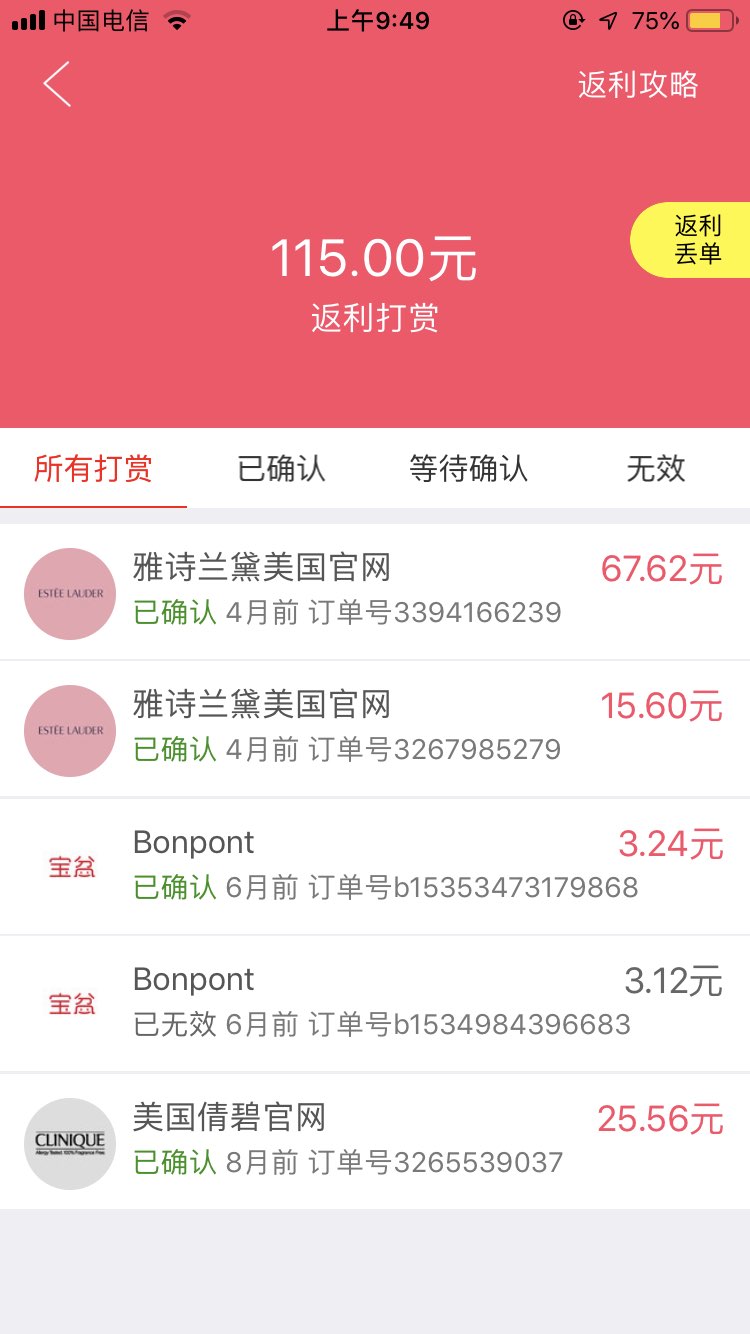This screenshot has width=750, height=1334.
Task: Select the 所有打赏 tab
Action: pyautogui.click(x=93, y=468)
